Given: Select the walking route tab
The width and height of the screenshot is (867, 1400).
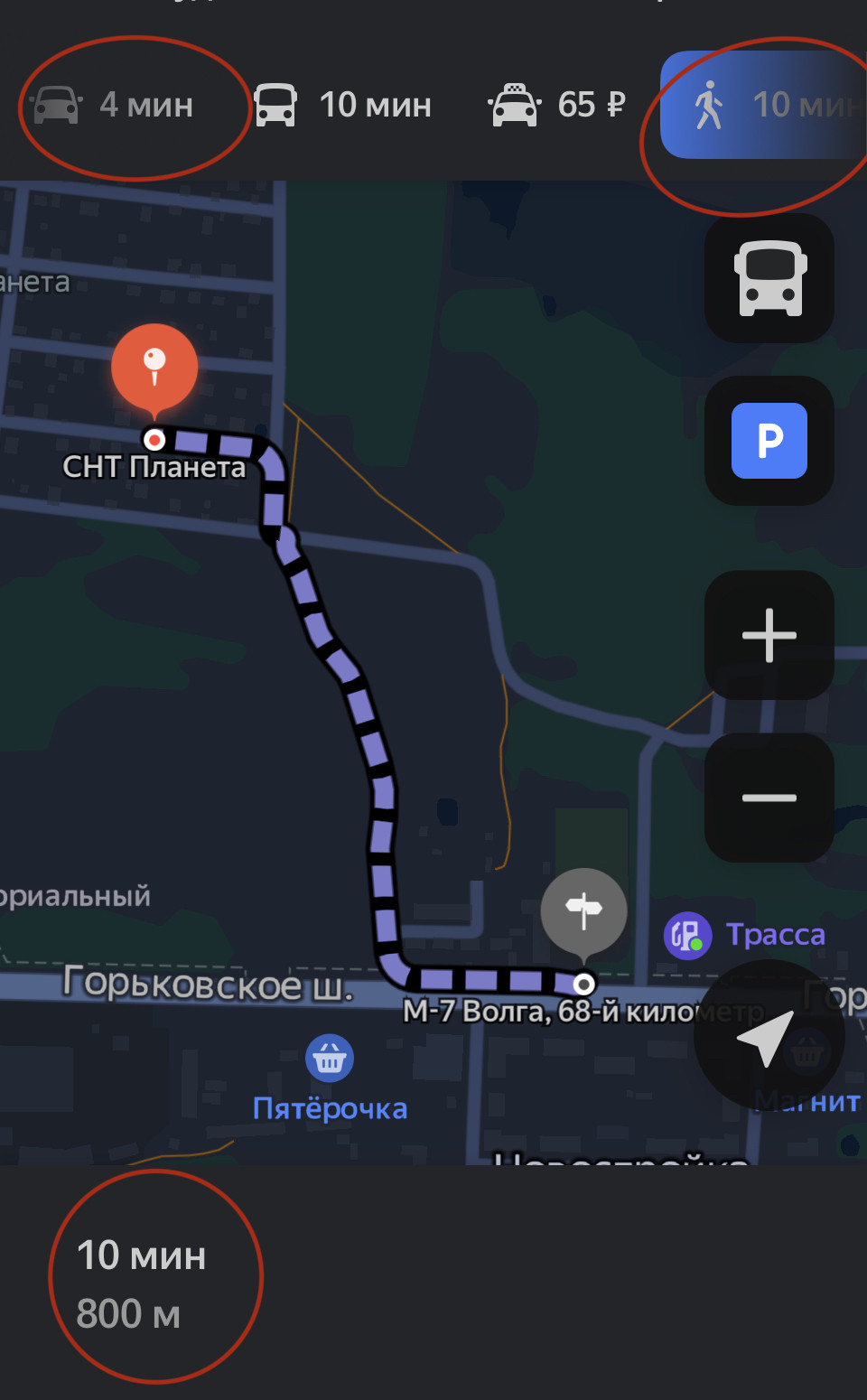Looking at the screenshot, I should [x=763, y=105].
